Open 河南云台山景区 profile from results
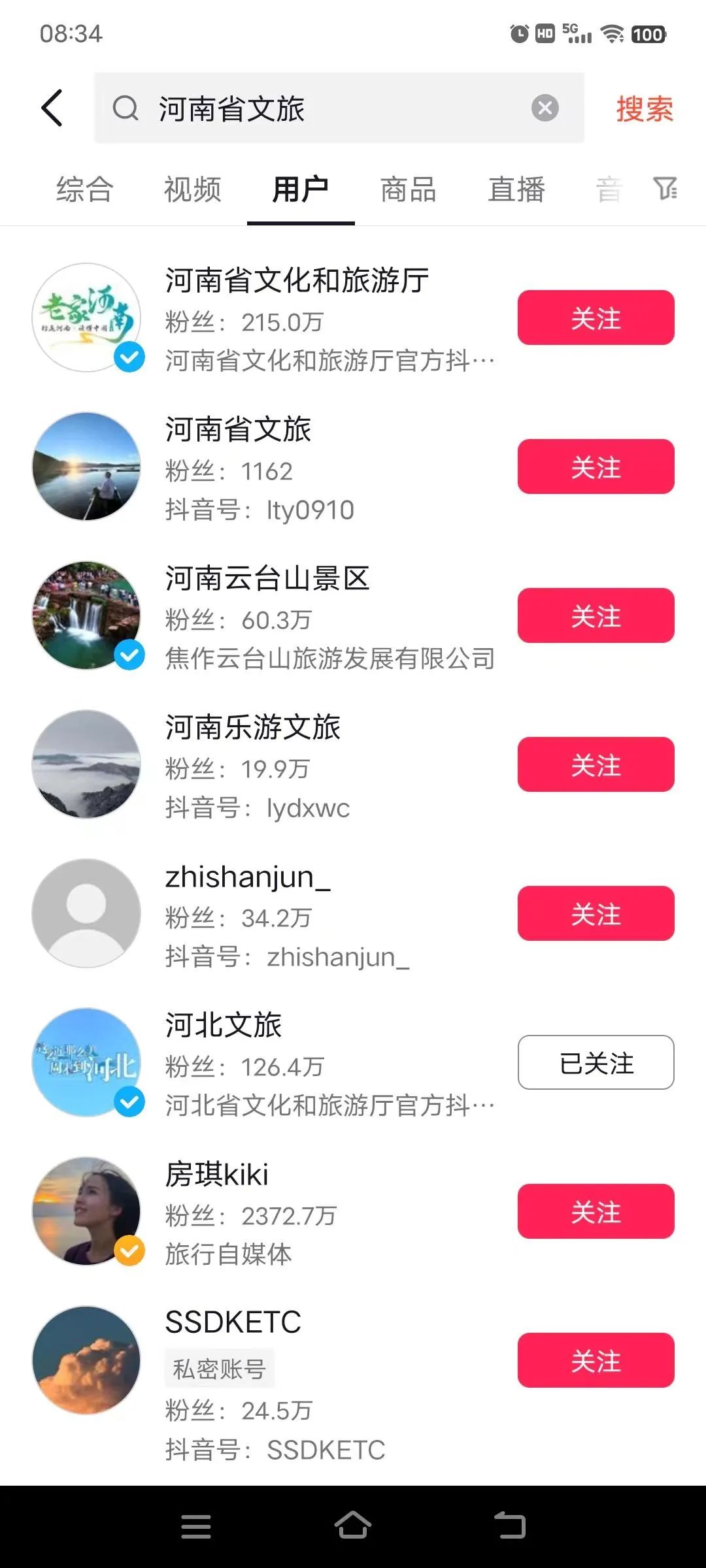Viewport: 706px width, 1568px height. pos(268,579)
